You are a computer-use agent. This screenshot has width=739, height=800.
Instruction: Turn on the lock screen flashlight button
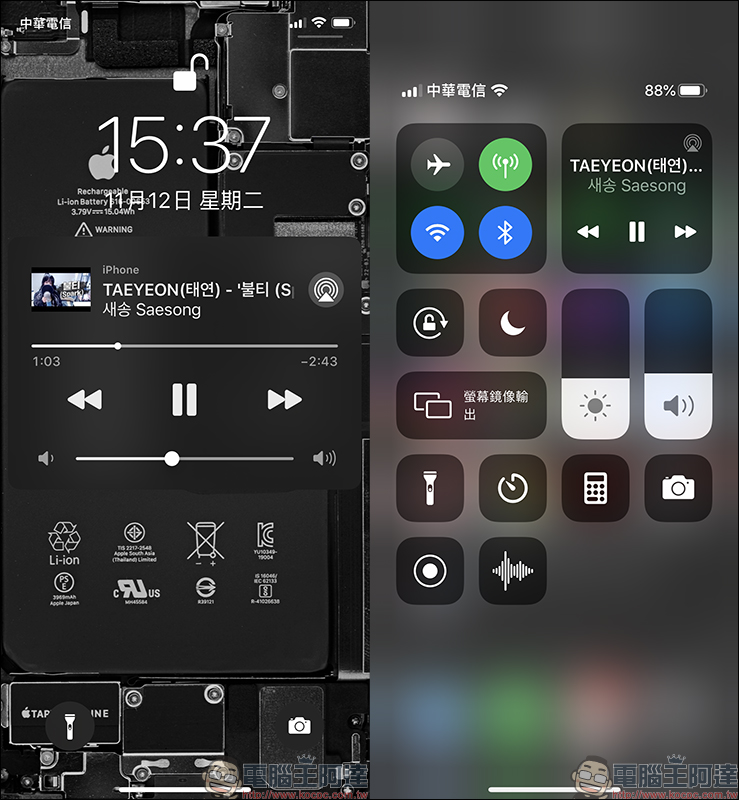[70, 724]
